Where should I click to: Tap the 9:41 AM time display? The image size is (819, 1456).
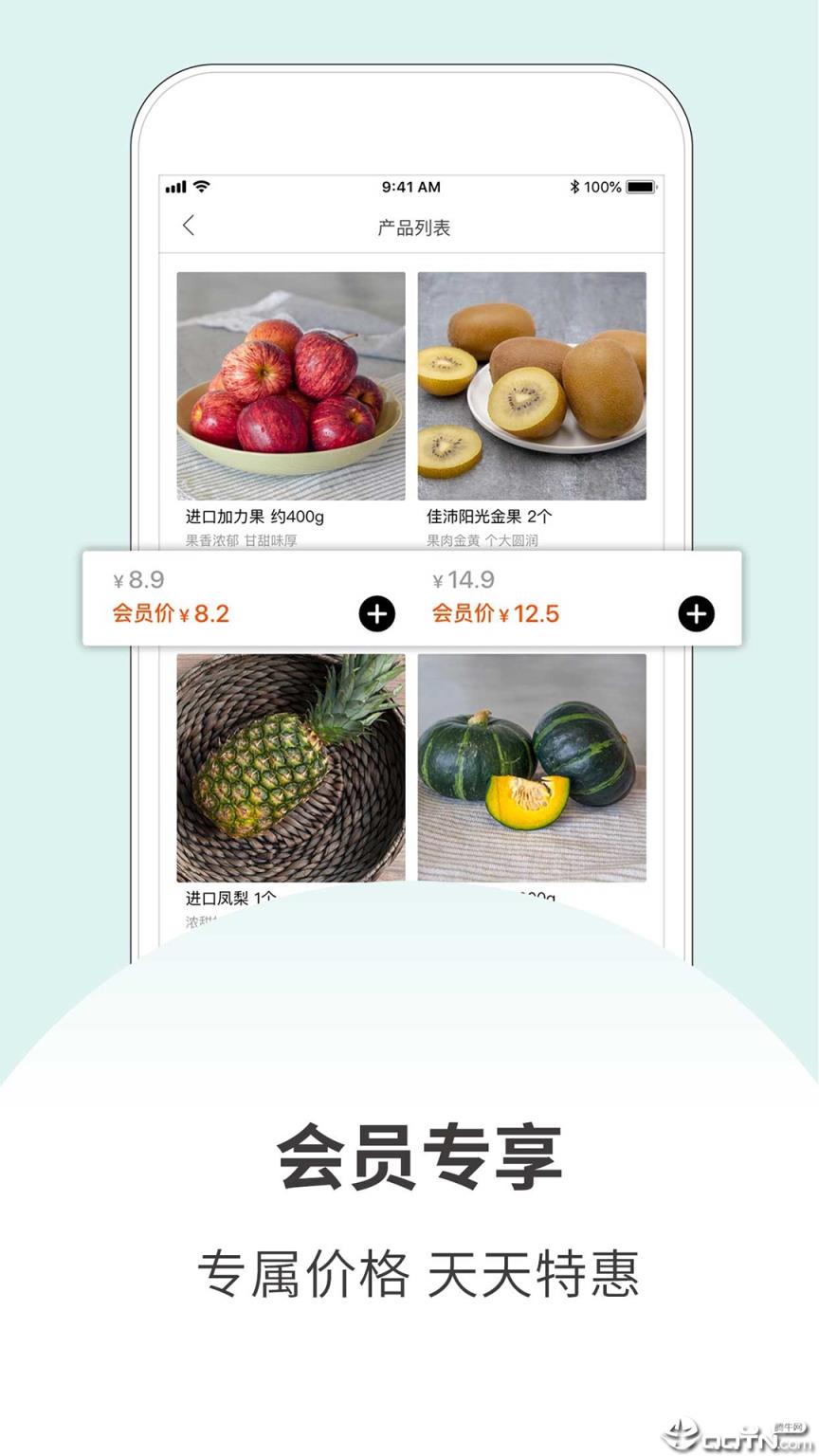(x=412, y=187)
